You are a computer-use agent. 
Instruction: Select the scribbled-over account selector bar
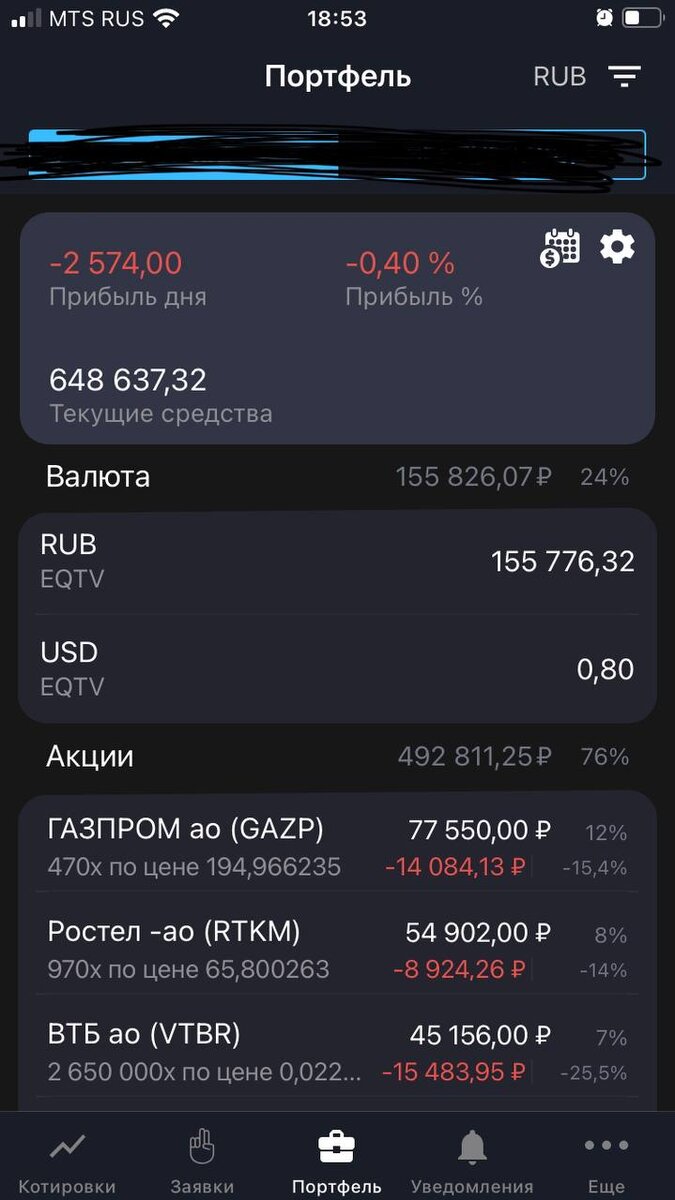[336, 155]
